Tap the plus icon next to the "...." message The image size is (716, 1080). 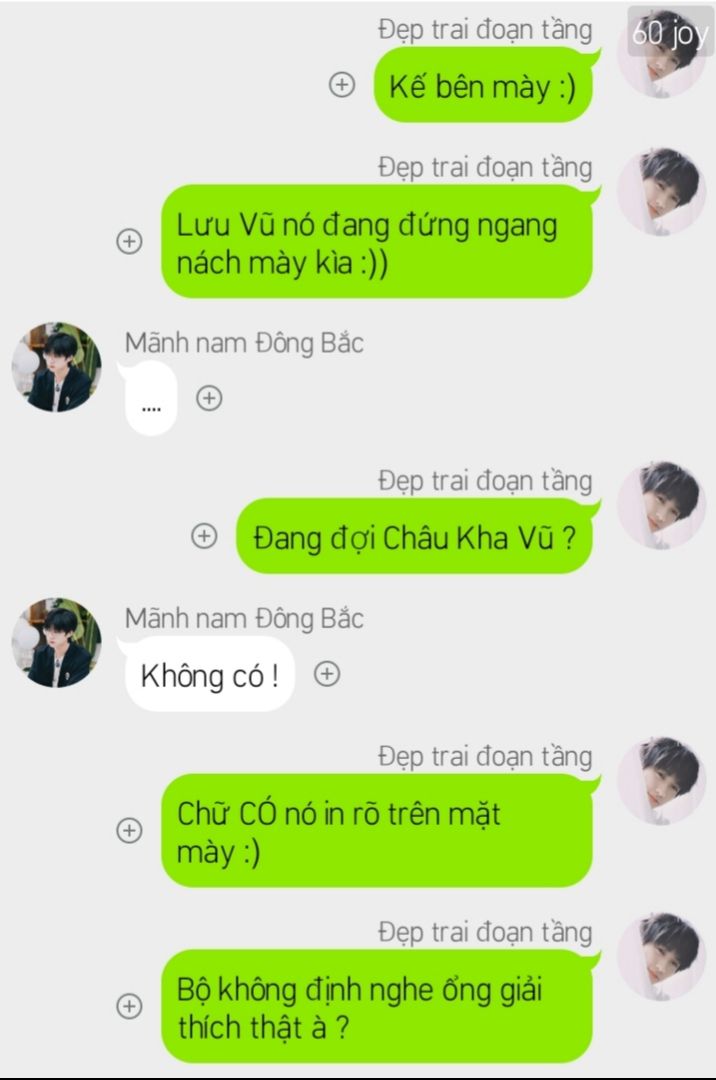coord(208,398)
